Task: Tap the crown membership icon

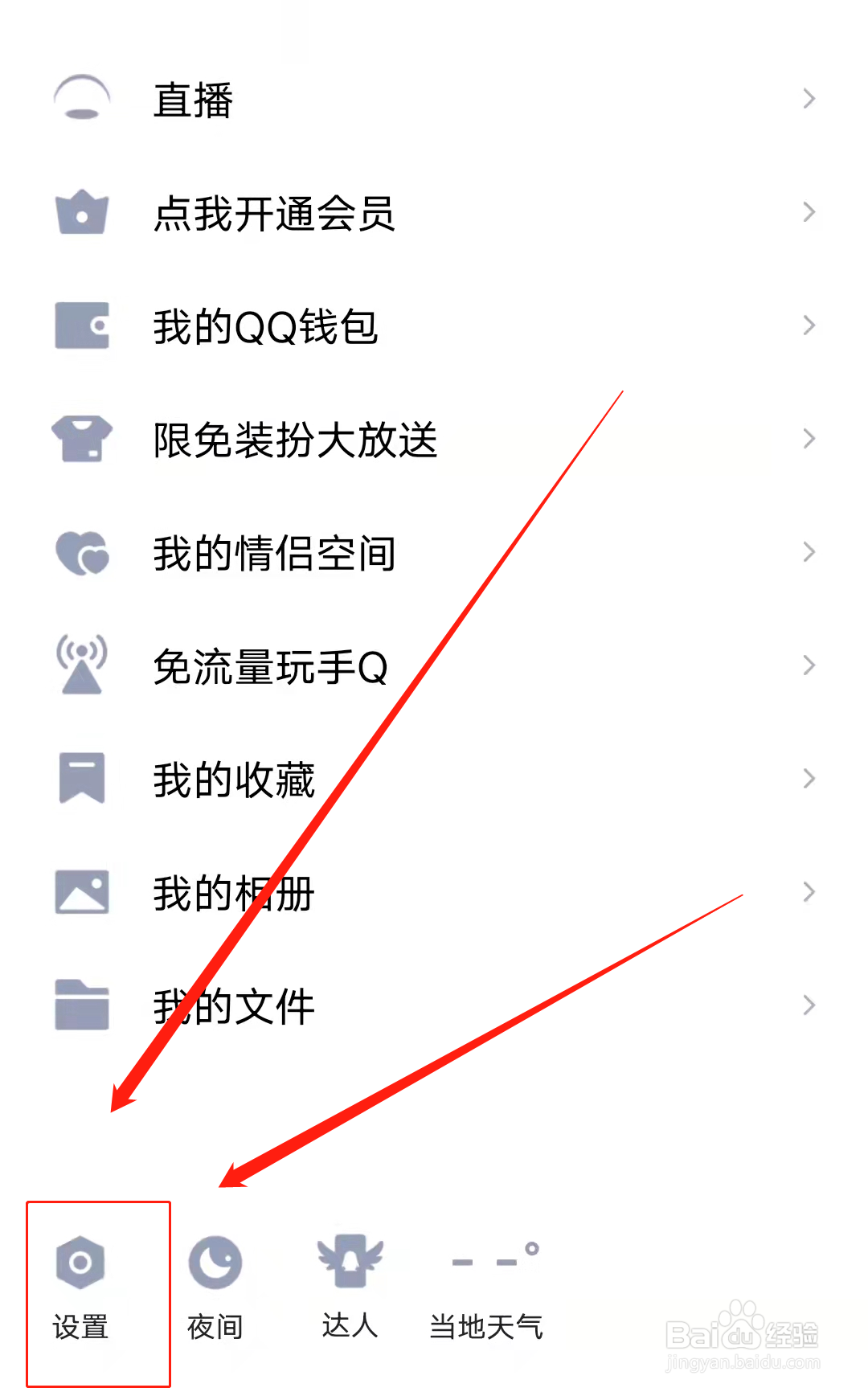Action: (81, 212)
